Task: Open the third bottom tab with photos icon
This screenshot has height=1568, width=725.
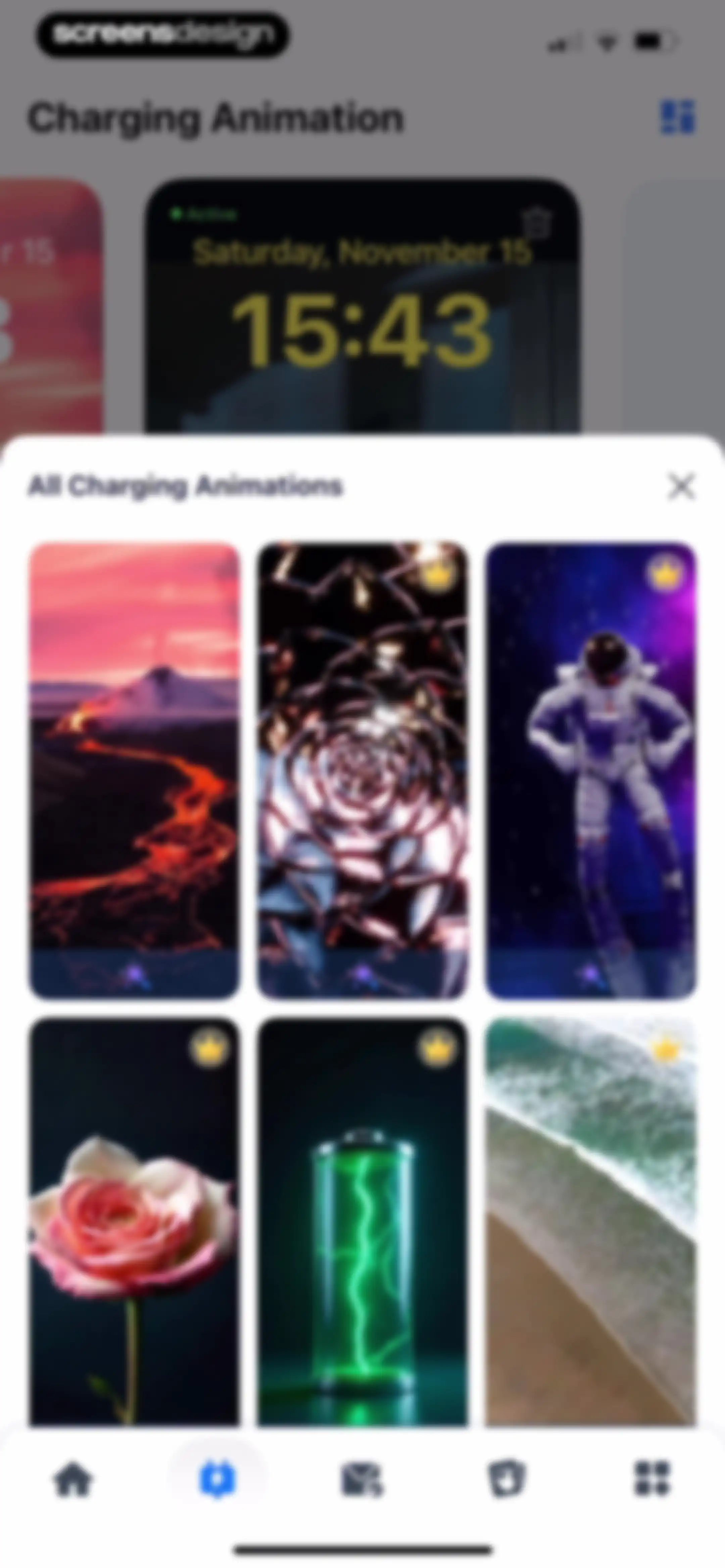Action: click(362, 1480)
